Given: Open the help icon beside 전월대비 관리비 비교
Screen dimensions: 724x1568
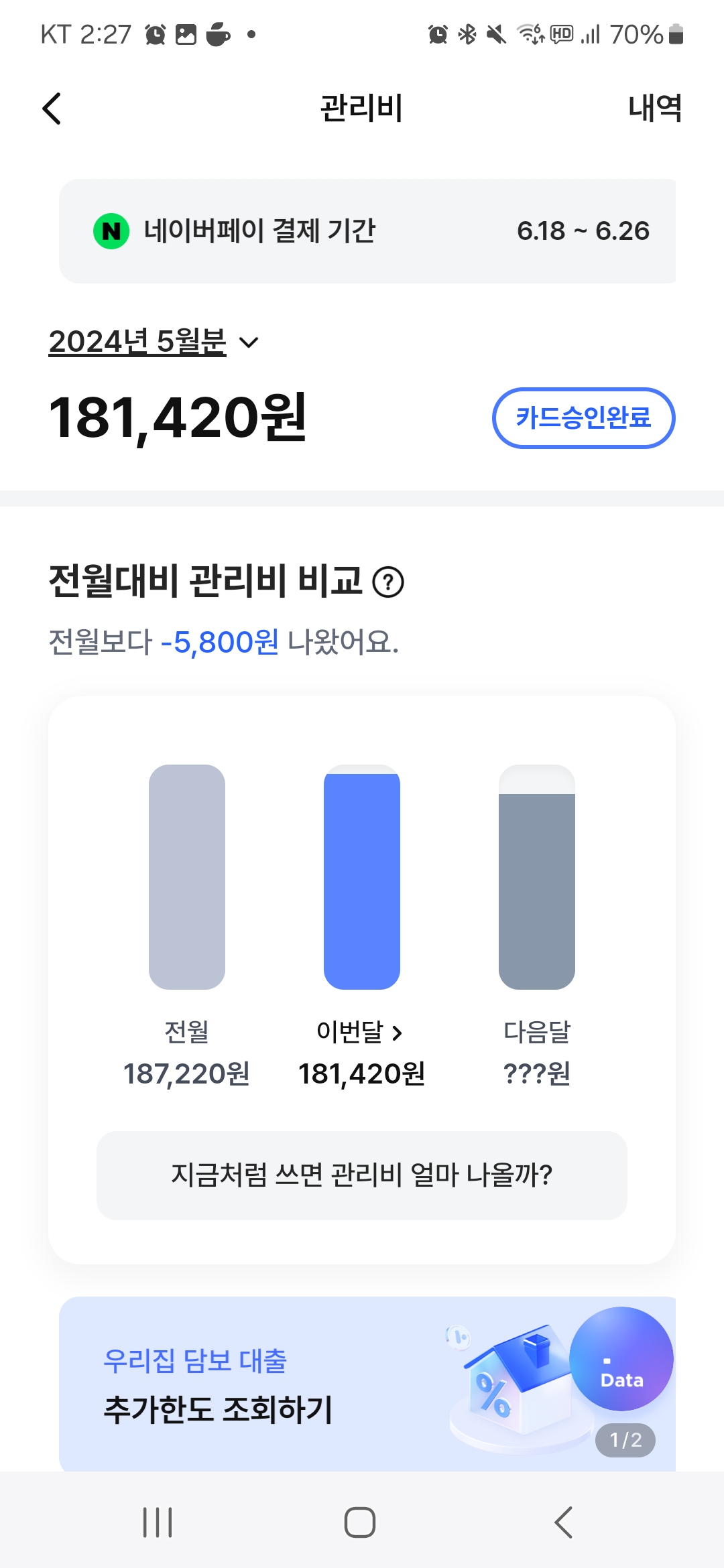Looking at the screenshot, I should coord(388,582).
